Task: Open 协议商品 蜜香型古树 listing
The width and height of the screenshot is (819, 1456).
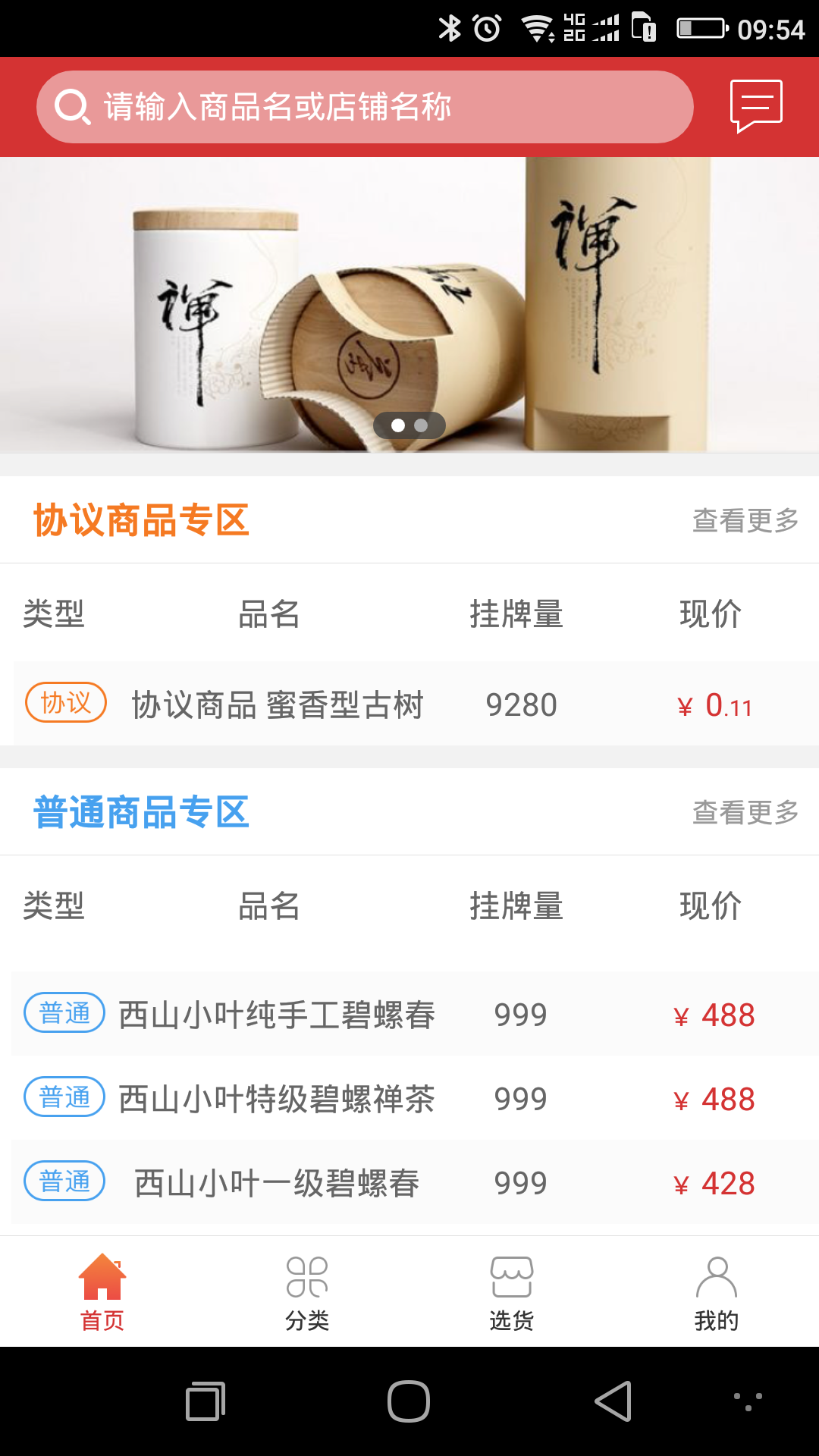Action: pyautogui.click(x=409, y=704)
